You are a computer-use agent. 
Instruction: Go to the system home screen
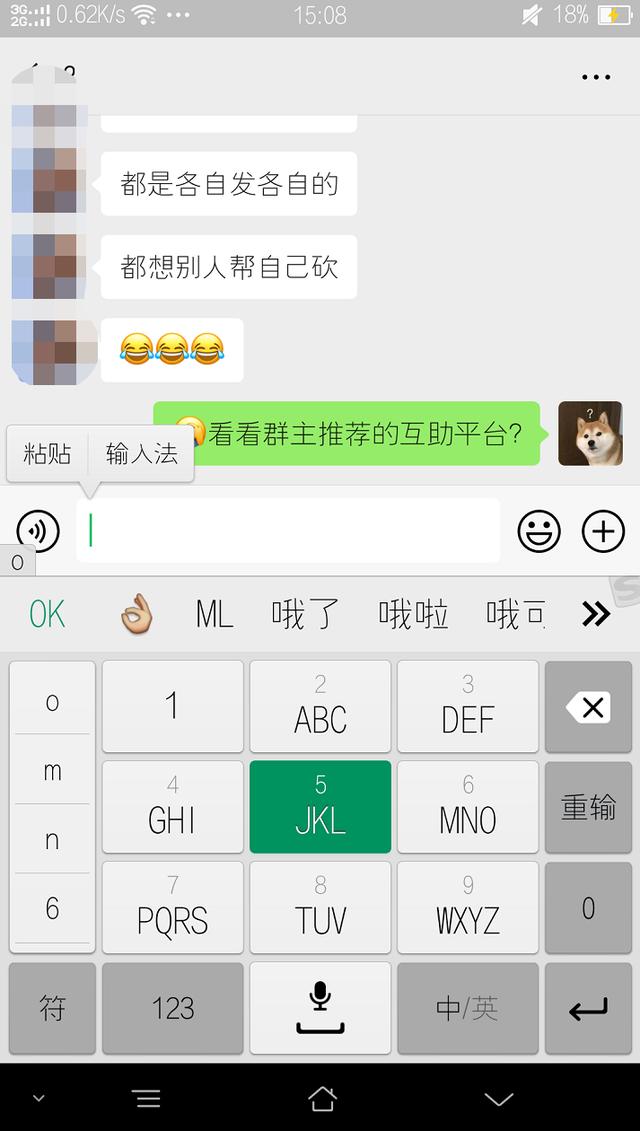pos(322,1098)
